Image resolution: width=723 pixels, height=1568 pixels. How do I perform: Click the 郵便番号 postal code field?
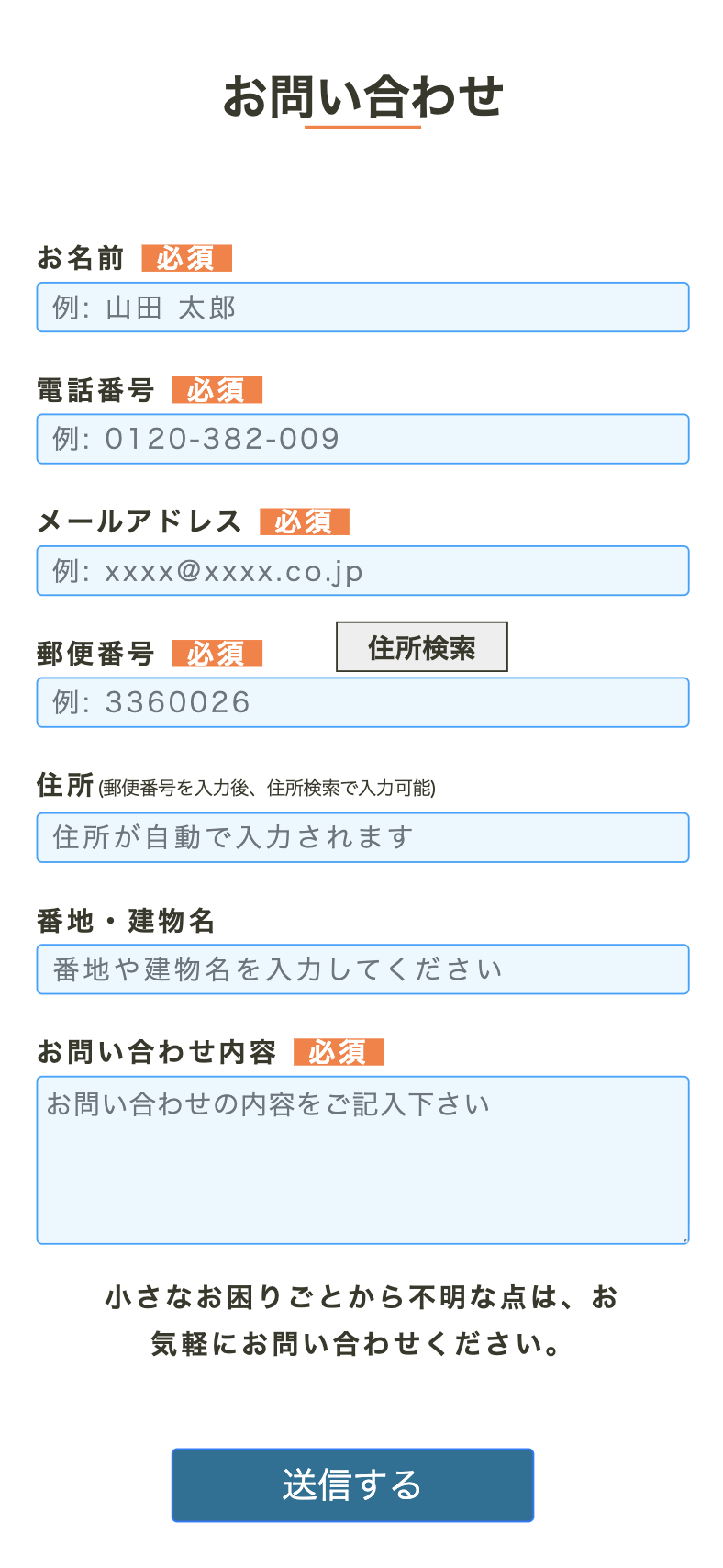(x=362, y=701)
